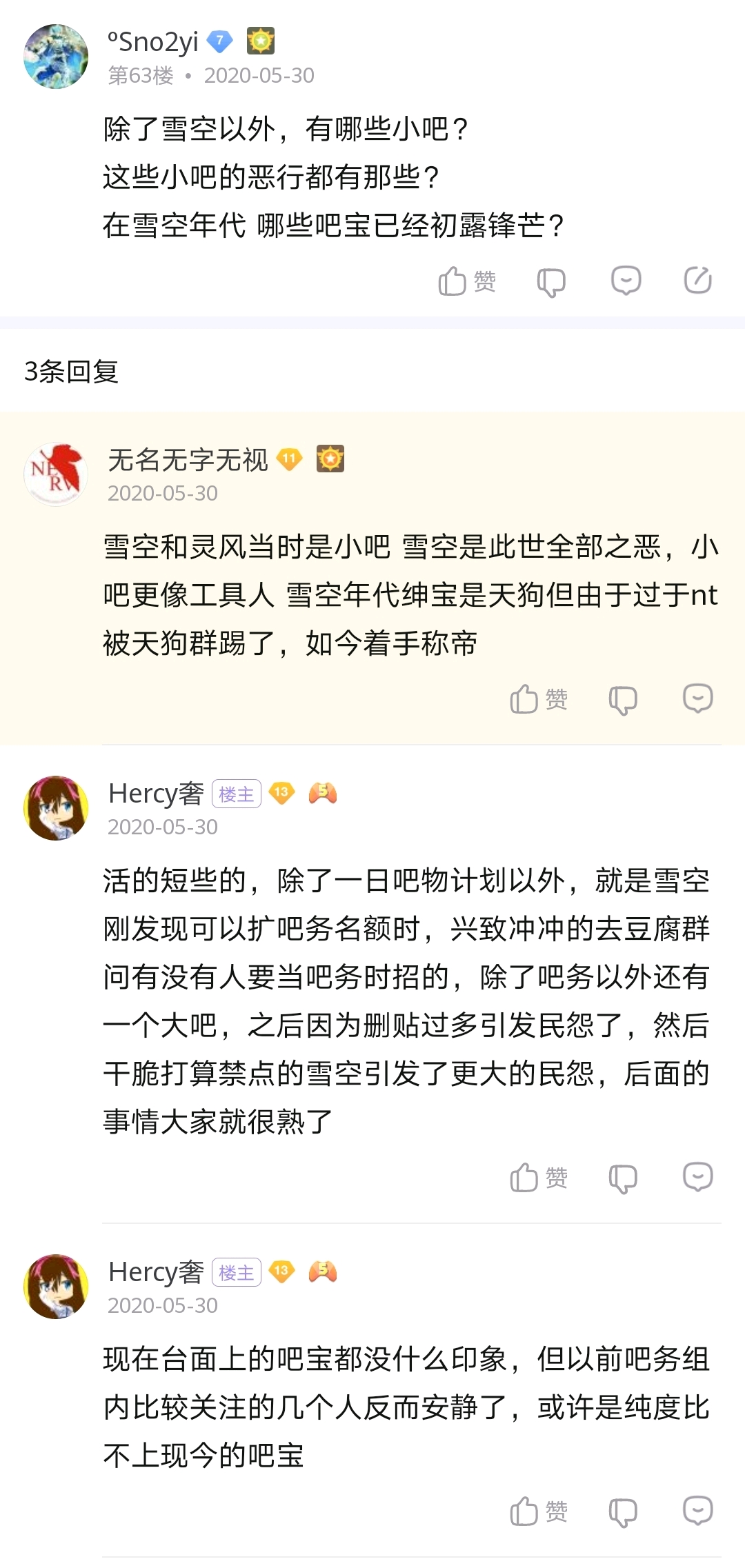
Task: Open username °Sno2yi
Action: (153, 43)
